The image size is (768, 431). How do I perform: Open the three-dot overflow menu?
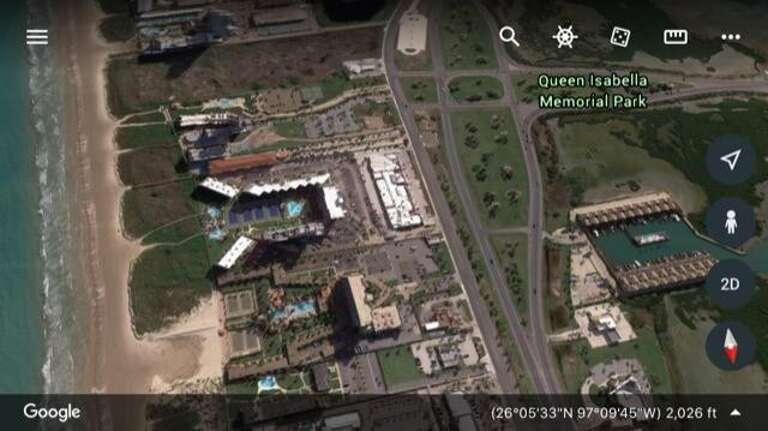(731, 37)
